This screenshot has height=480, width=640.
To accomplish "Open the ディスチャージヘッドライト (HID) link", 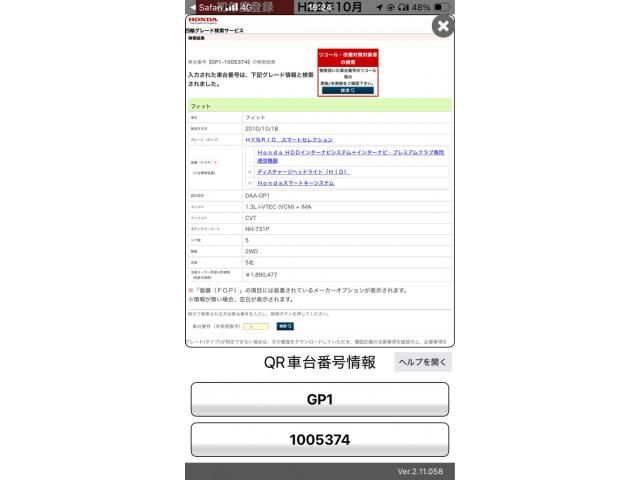I will (x=304, y=171).
